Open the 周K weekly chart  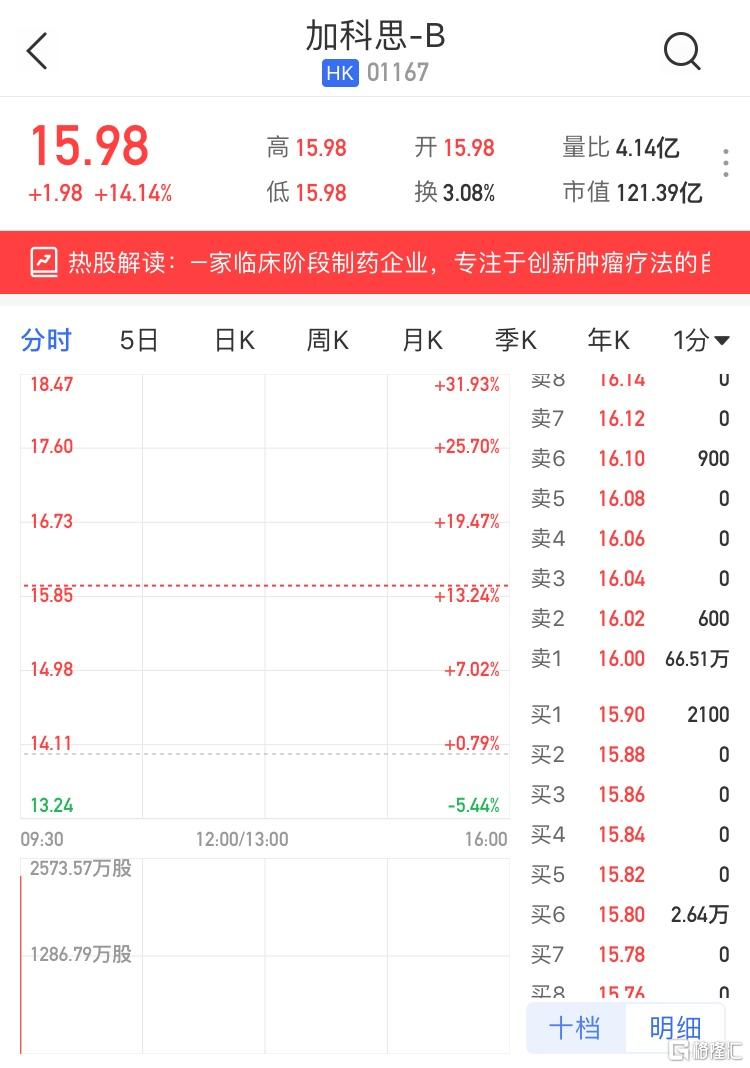326,340
